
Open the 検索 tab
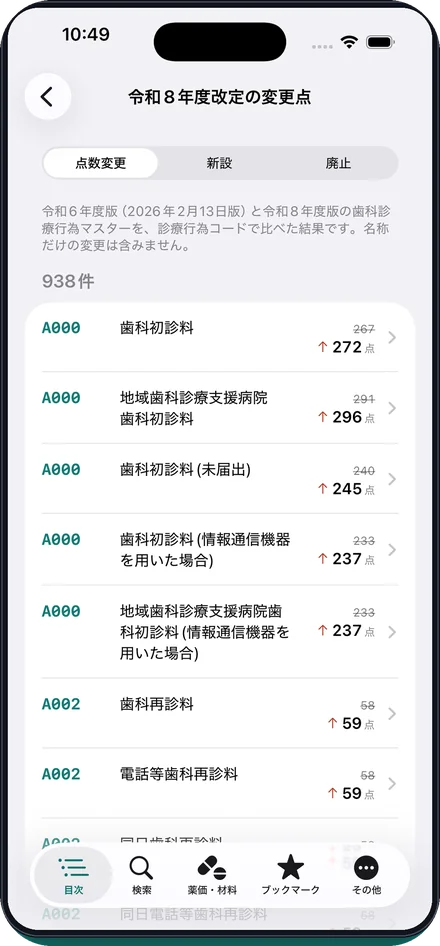(142, 875)
